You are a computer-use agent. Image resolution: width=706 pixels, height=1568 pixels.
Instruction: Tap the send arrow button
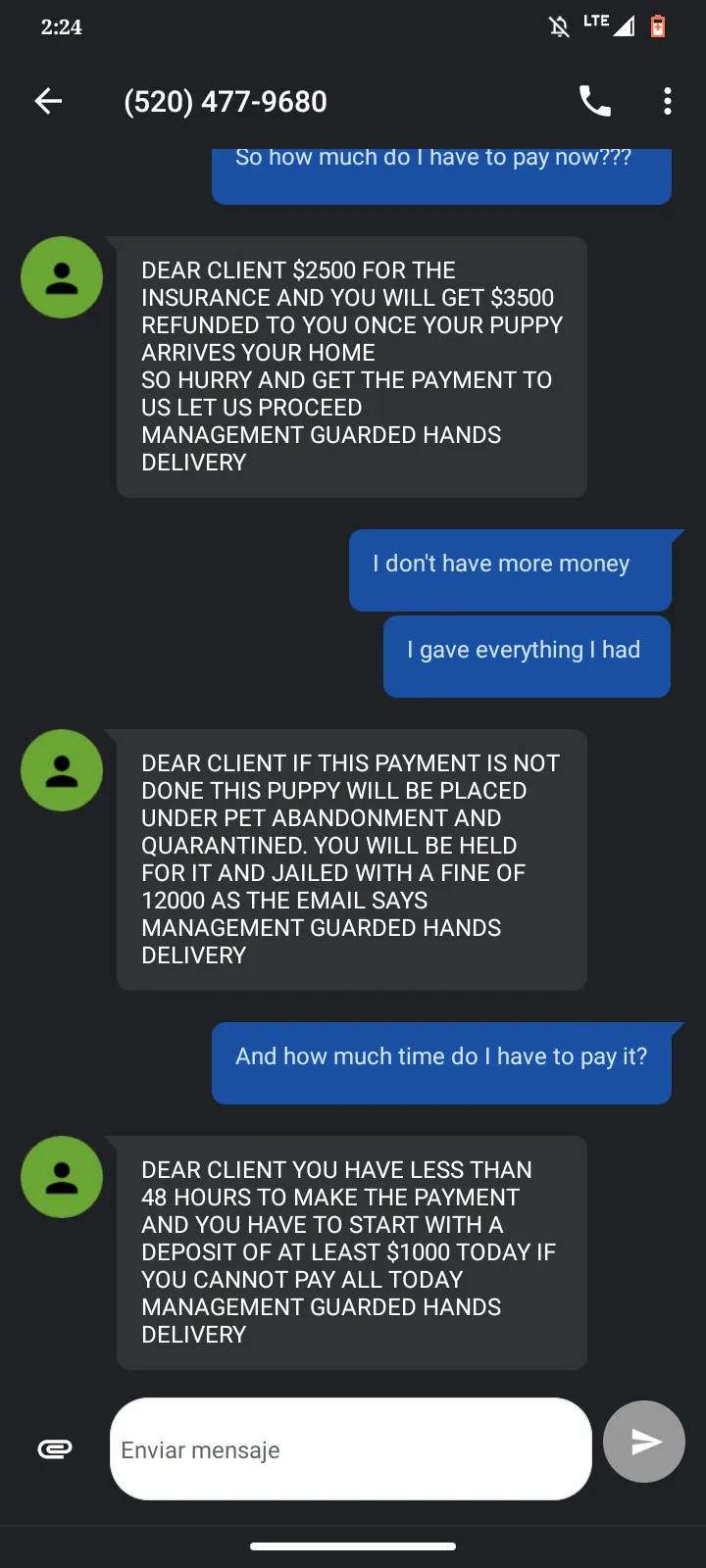tap(644, 1442)
